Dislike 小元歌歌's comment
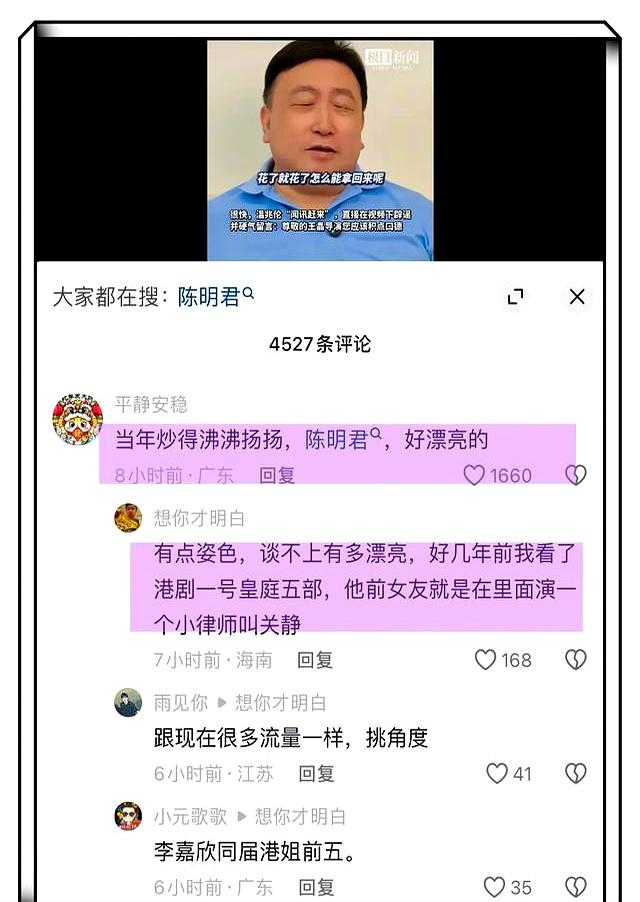The image size is (640, 902). pos(576,887)
